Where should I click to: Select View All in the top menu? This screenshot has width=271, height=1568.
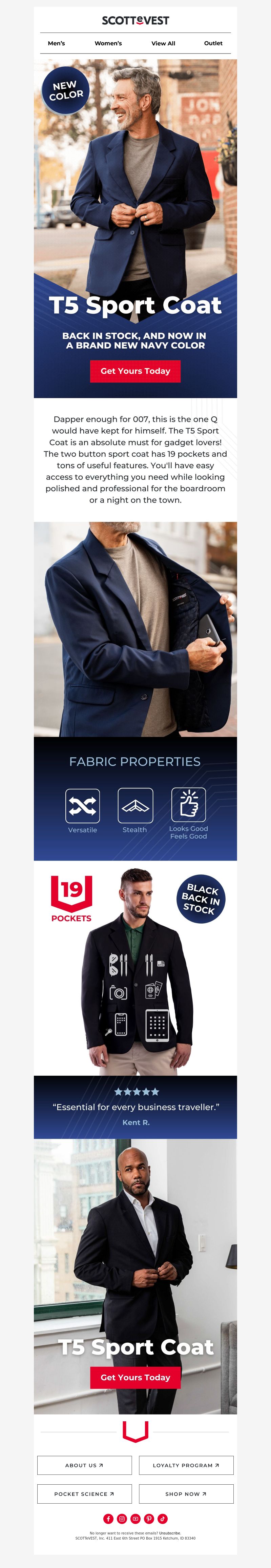point(163,43)
